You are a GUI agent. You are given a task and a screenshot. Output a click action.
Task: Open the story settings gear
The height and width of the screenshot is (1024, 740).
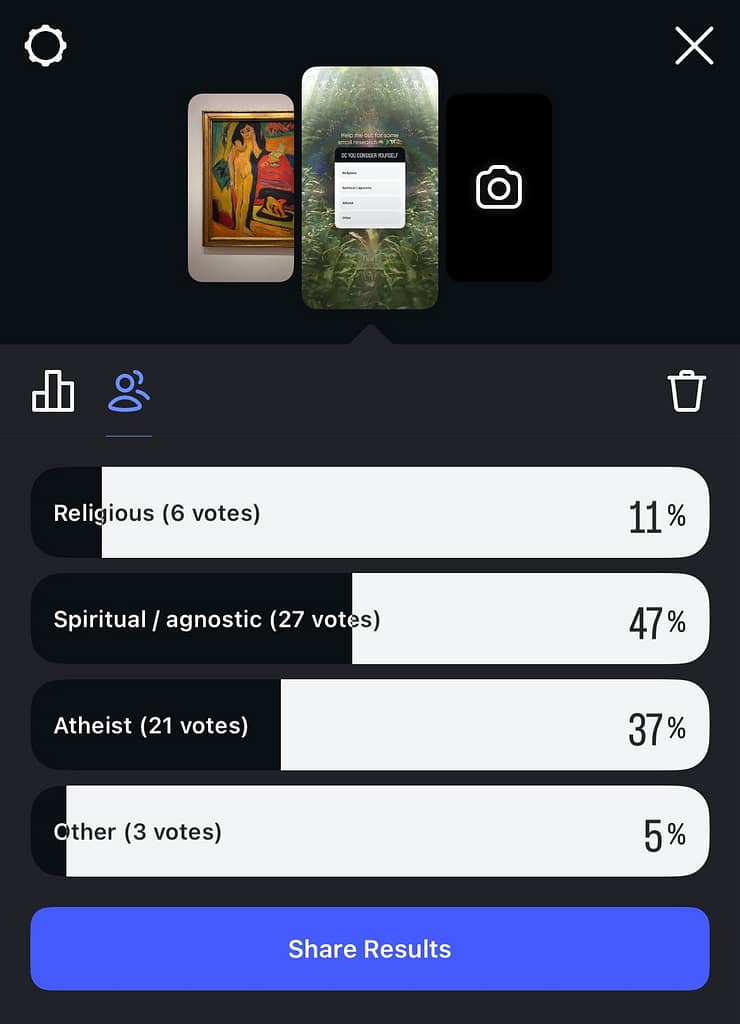coord(46,46)
